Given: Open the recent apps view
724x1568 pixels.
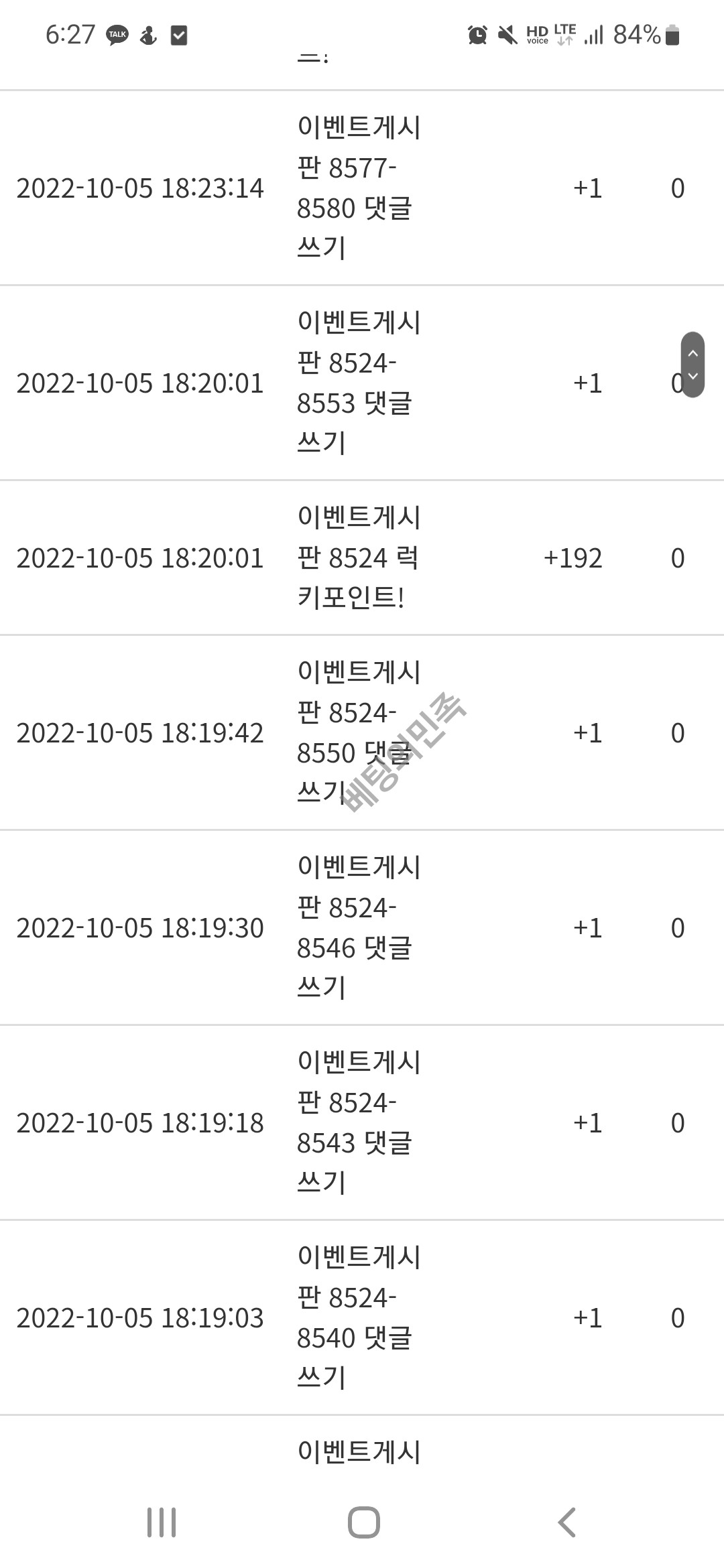Looking at the screenshot, I should click(162, 1522).
